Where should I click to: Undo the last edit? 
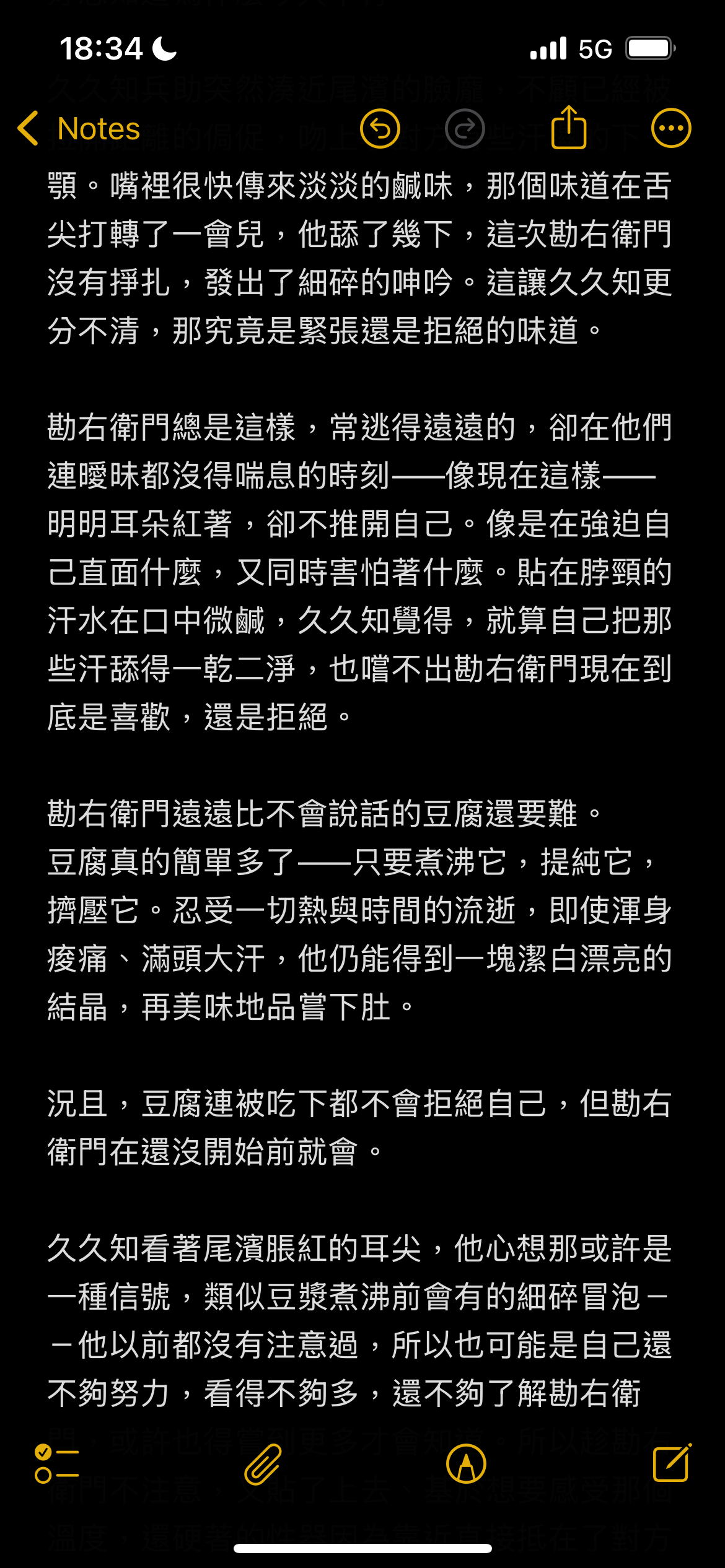[x=380, y=129]
